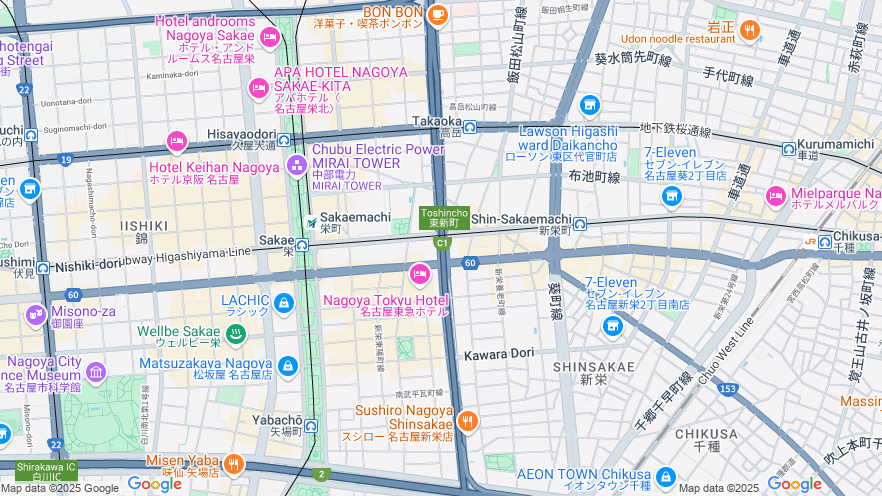
Task: Select the Sushiro Nagoya Shinsakae restaurant pin
Action: (466, 421)
